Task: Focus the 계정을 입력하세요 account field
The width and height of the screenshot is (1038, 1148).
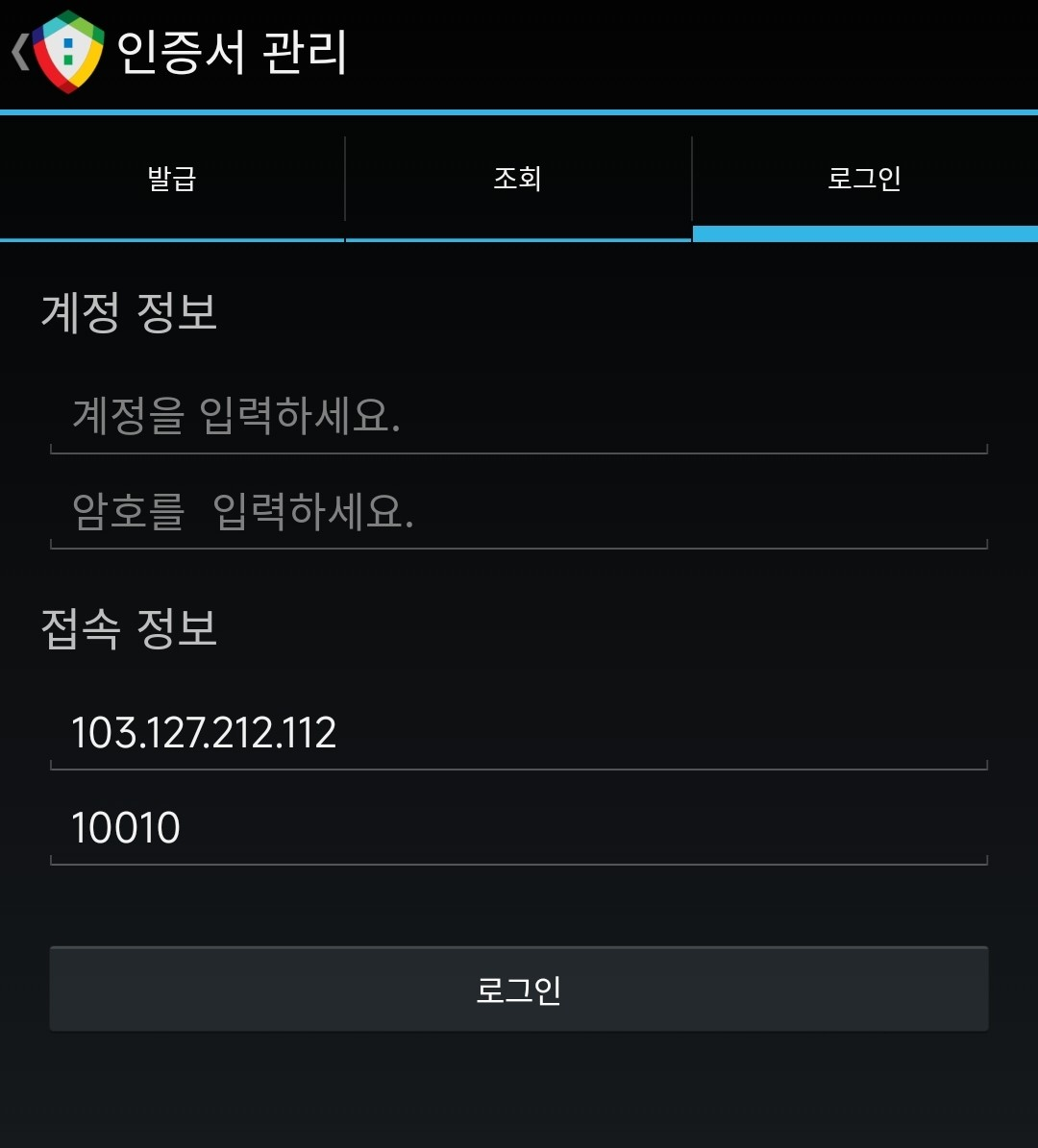Action: coord(518,418)
